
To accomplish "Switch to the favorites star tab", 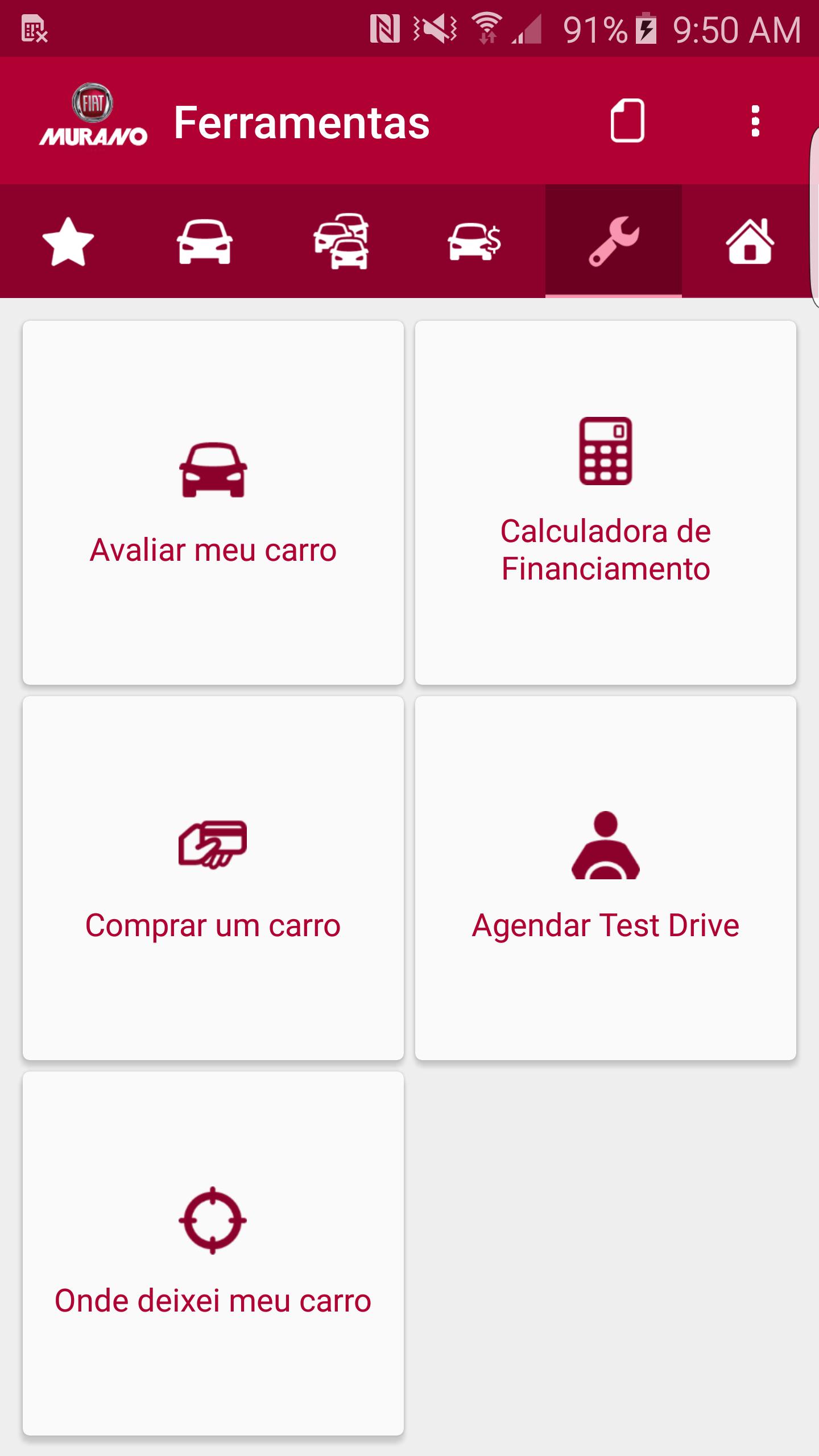I will click(68, 242).
